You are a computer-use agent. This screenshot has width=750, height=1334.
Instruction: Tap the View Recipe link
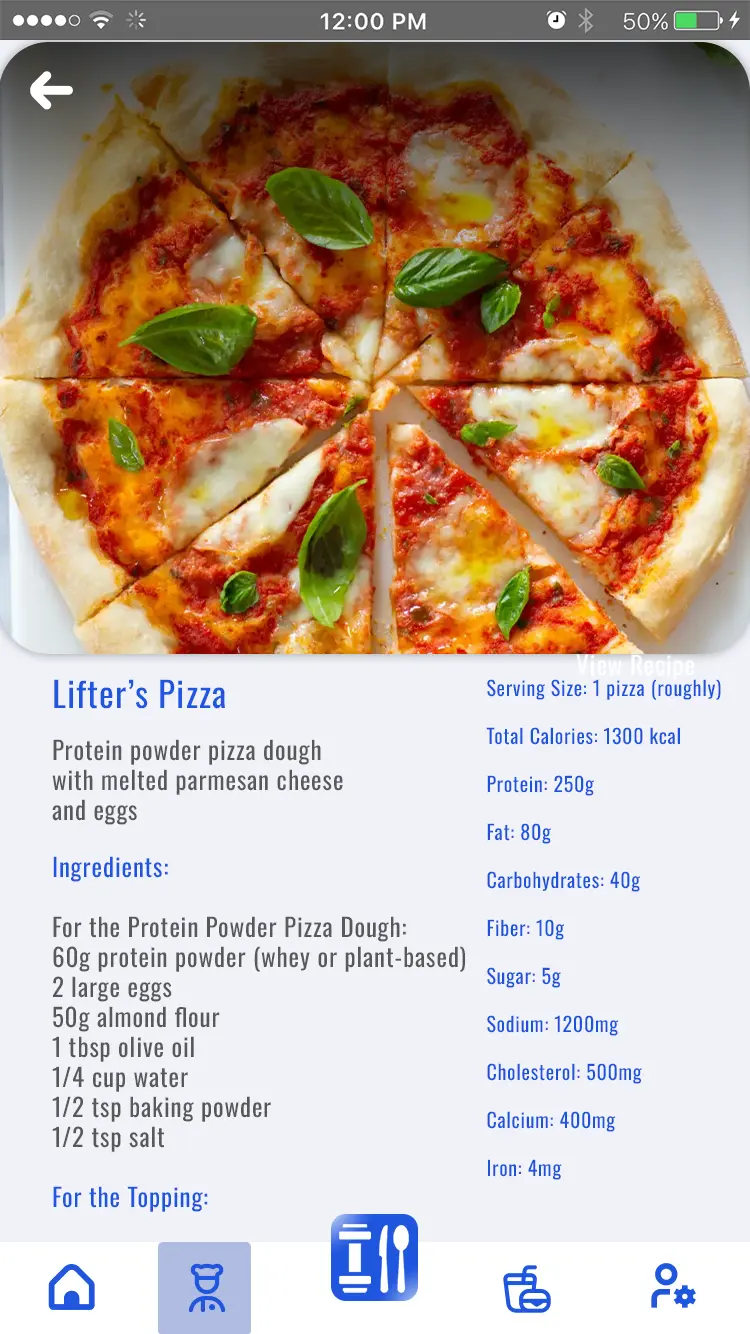coord(635,665)
